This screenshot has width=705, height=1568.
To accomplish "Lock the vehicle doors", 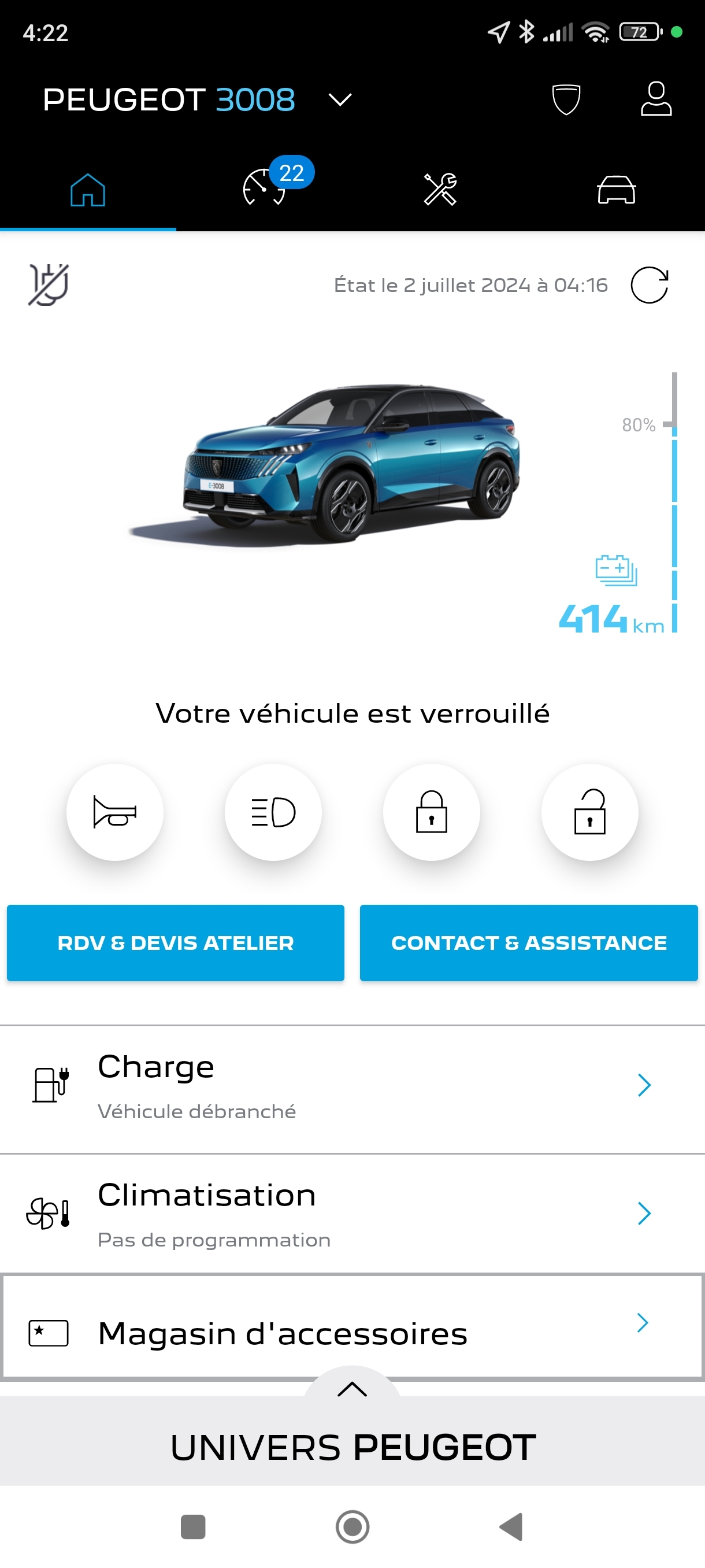I will (x=431, y=812).
